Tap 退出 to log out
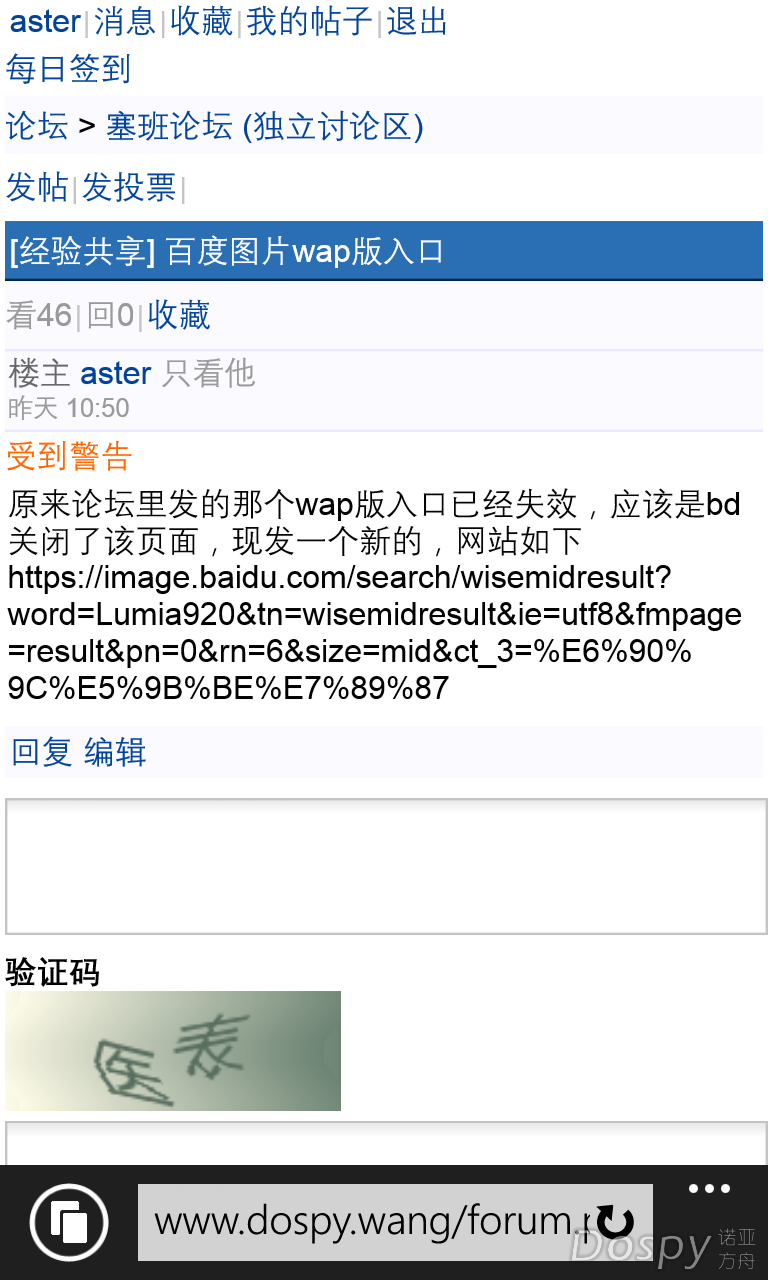 tap(417, 21)
